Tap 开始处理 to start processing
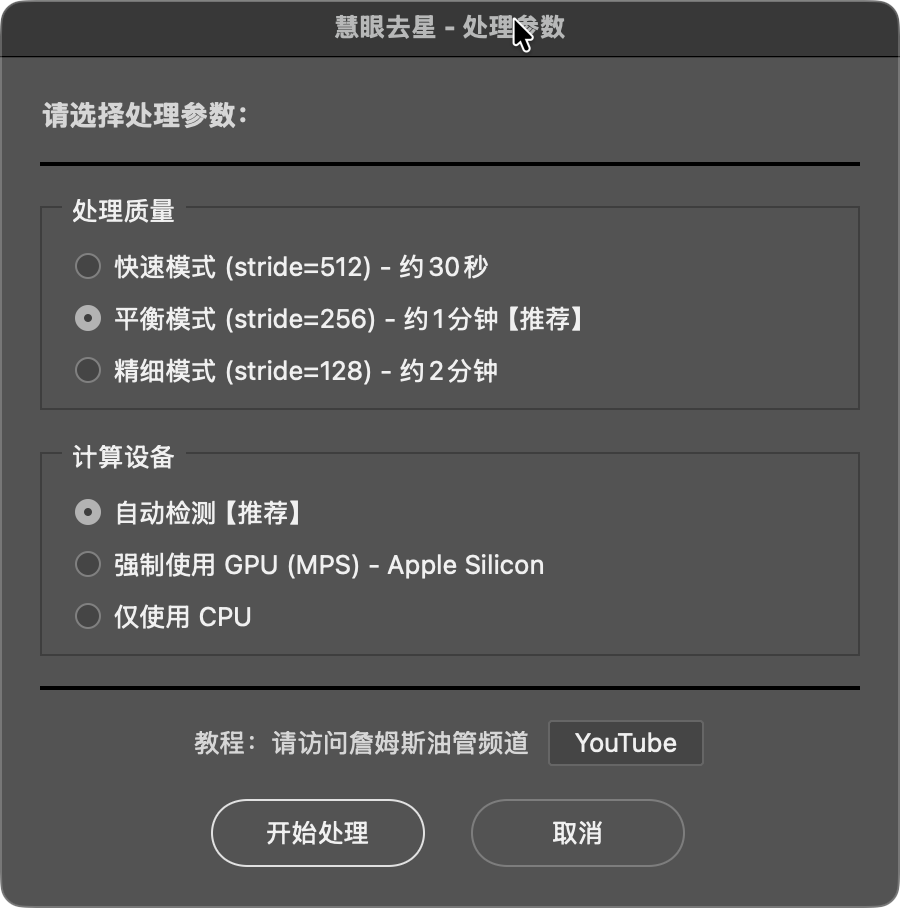This screenshot has height=908, width=900. coord(317,833)
